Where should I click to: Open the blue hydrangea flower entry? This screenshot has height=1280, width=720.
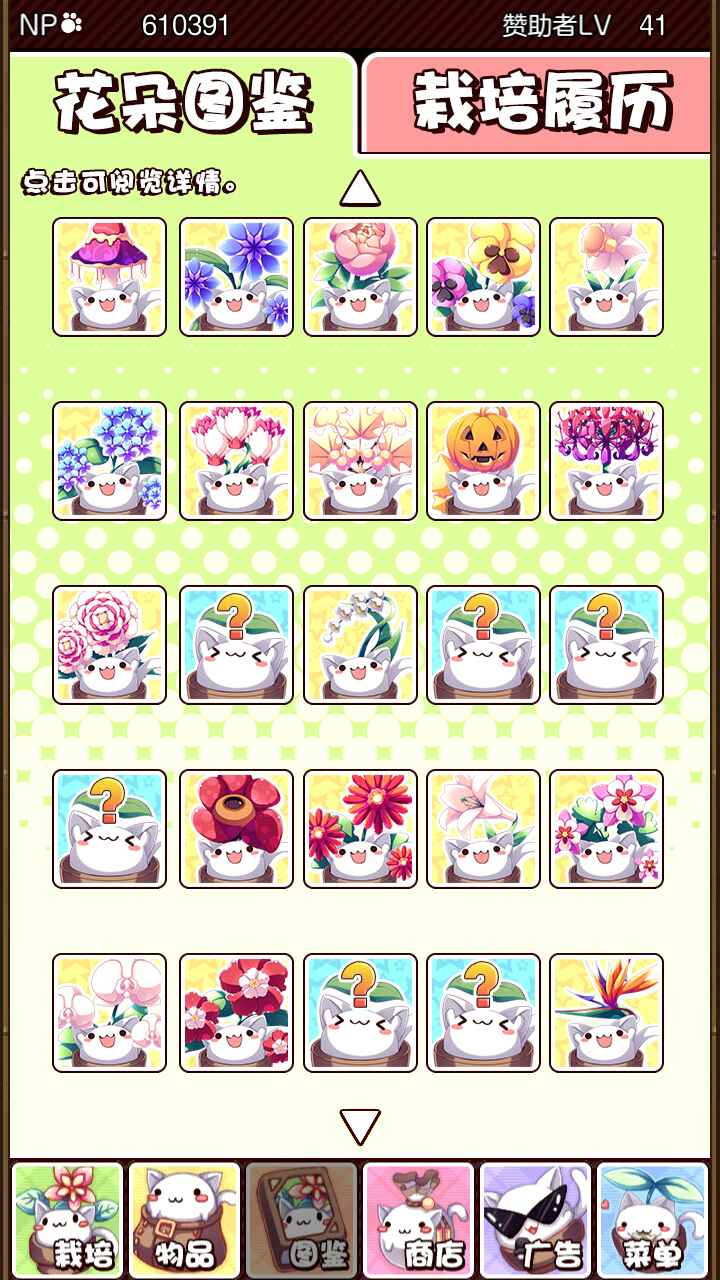pyautogui.click(x=110, y=461)
